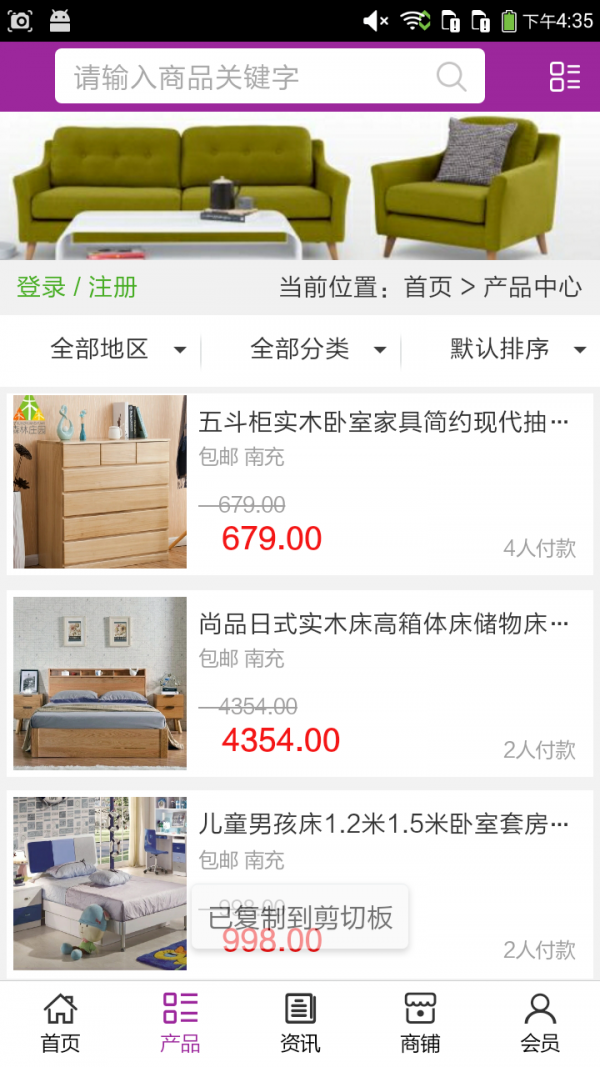Open the 五斗柜实木卧室家具 product card
The image size is (600, 1067).
coord(300,482)
